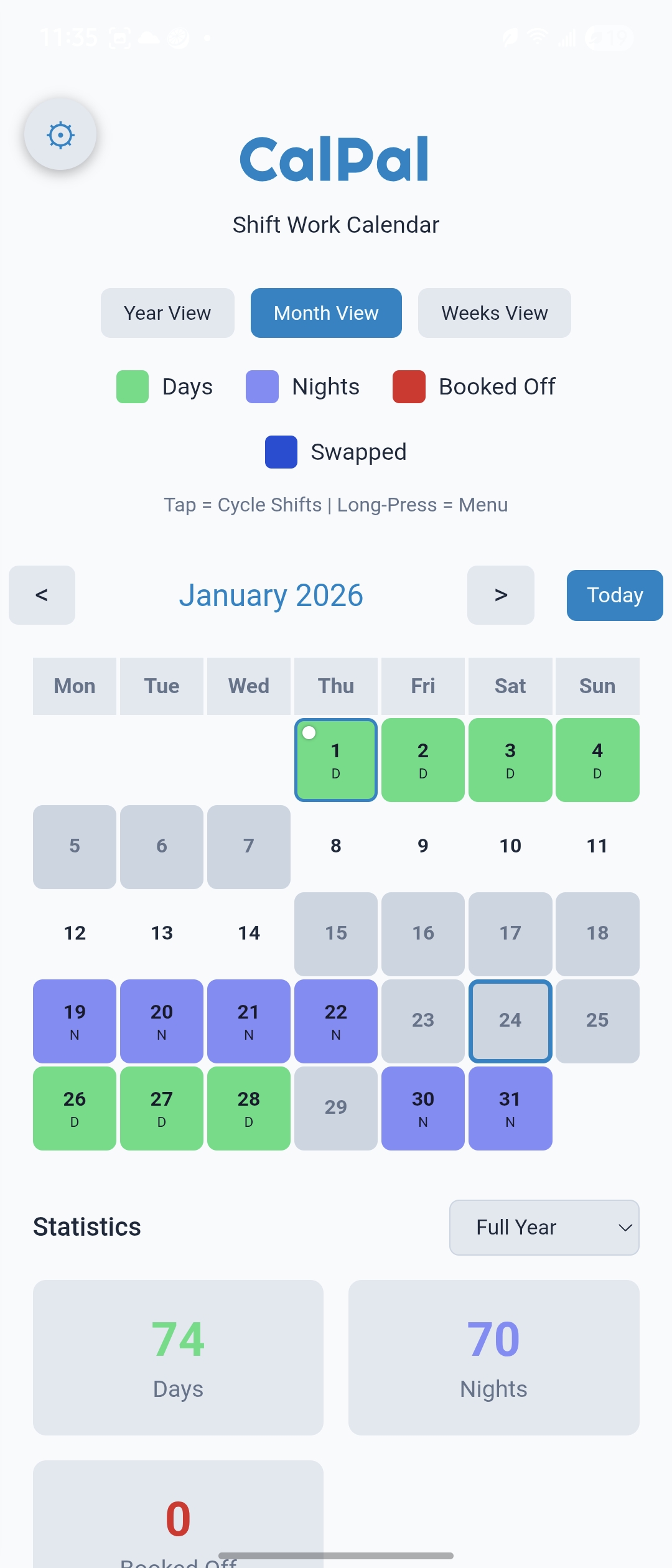The width and height of the screenshot is (672, 1568).
Task: Click the red Booked Off legend swatch
Action: point(408,386)
